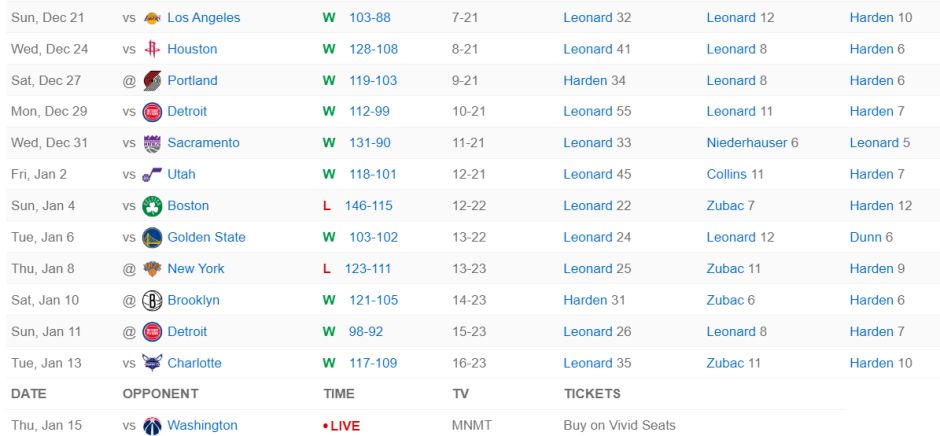
Task: Open the LIVE Washington game
Action: pos(344,426)
